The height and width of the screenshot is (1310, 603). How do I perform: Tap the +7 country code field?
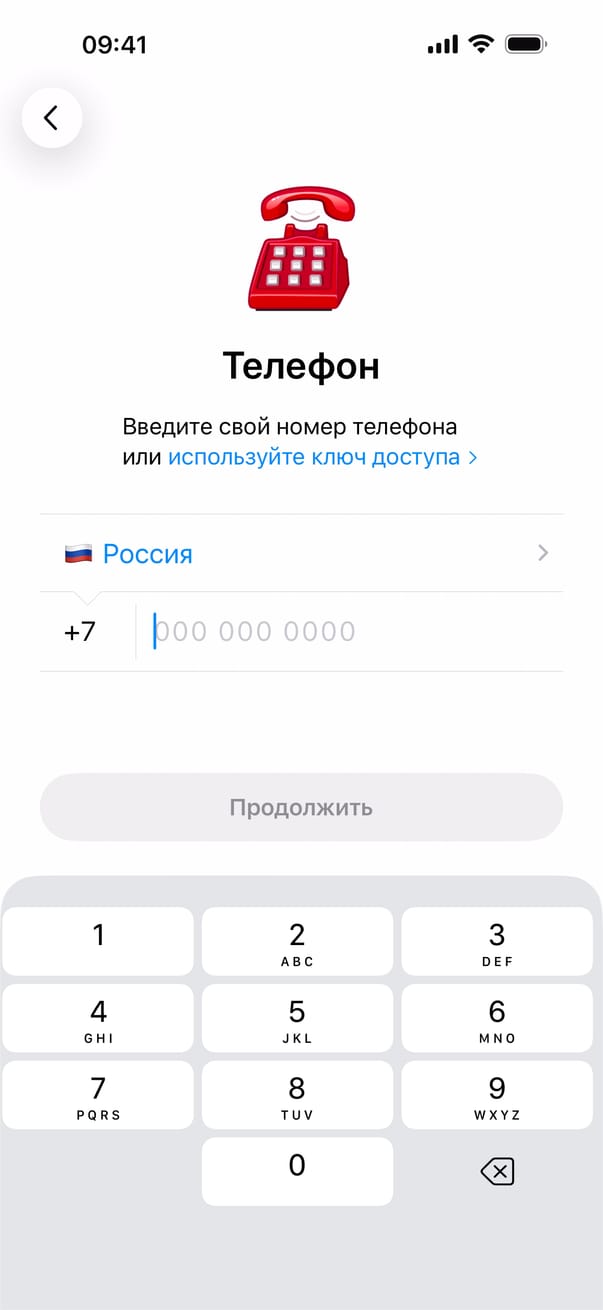[x=80, y=632]
